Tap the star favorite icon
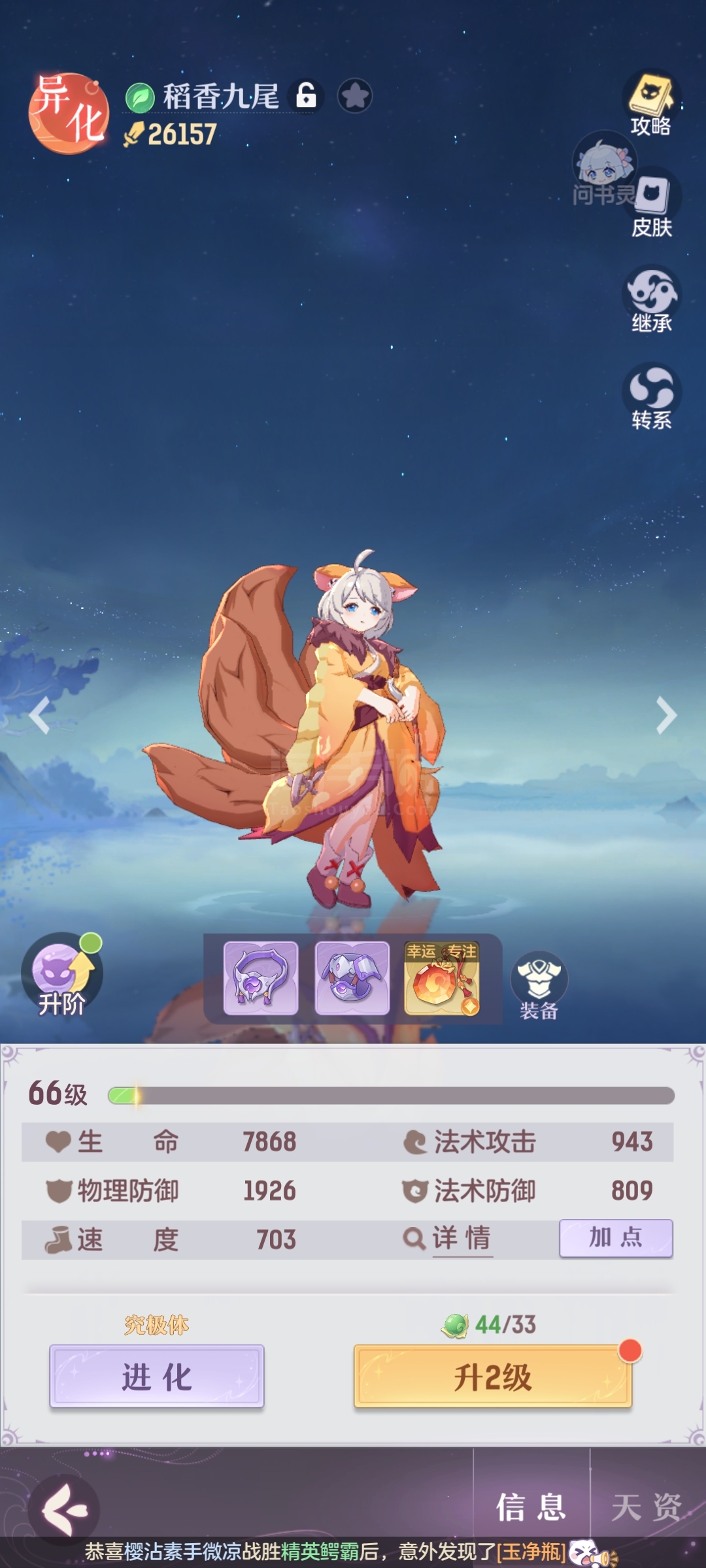 (355, 96)
